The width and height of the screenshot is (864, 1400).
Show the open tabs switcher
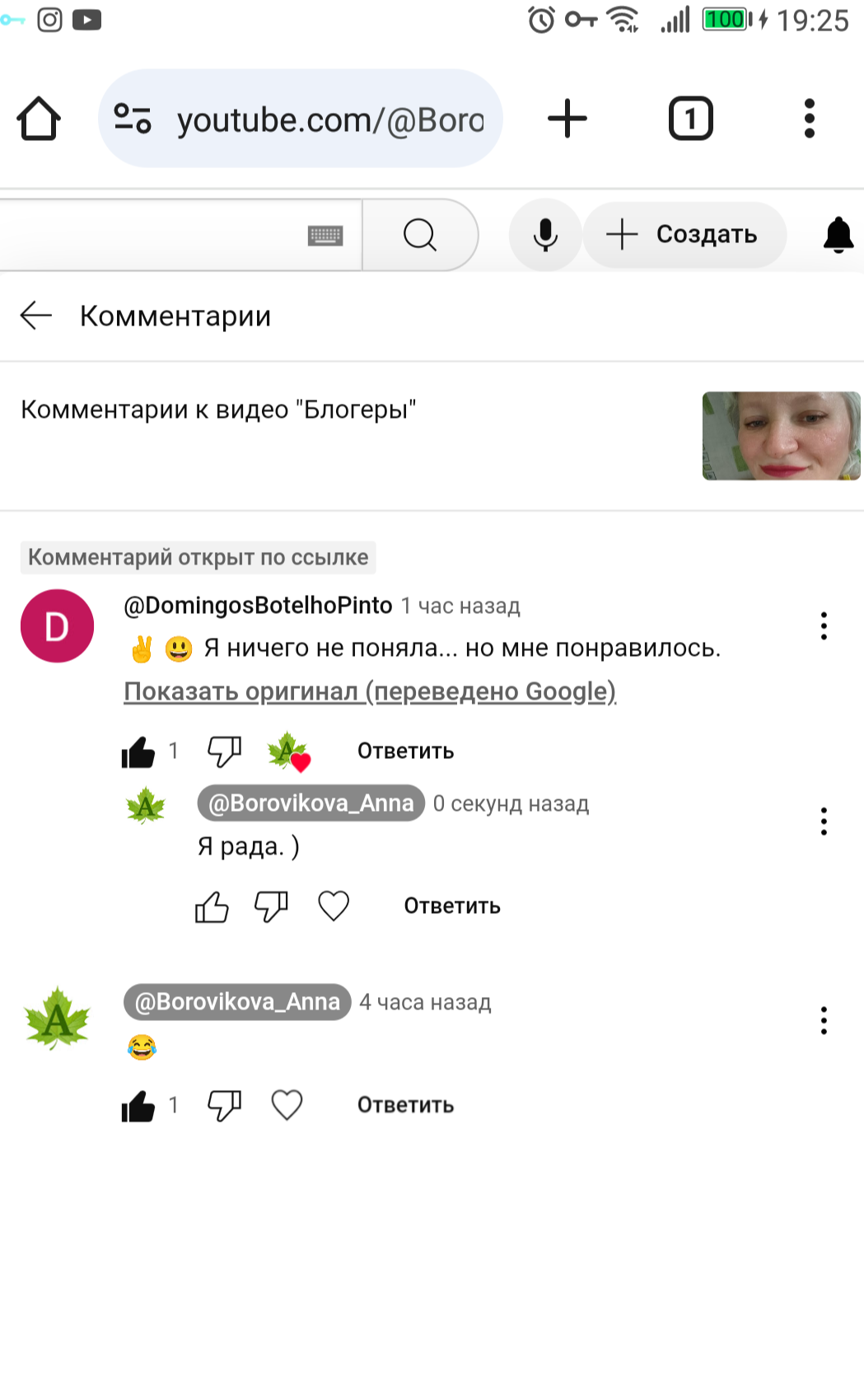(690, 119)
